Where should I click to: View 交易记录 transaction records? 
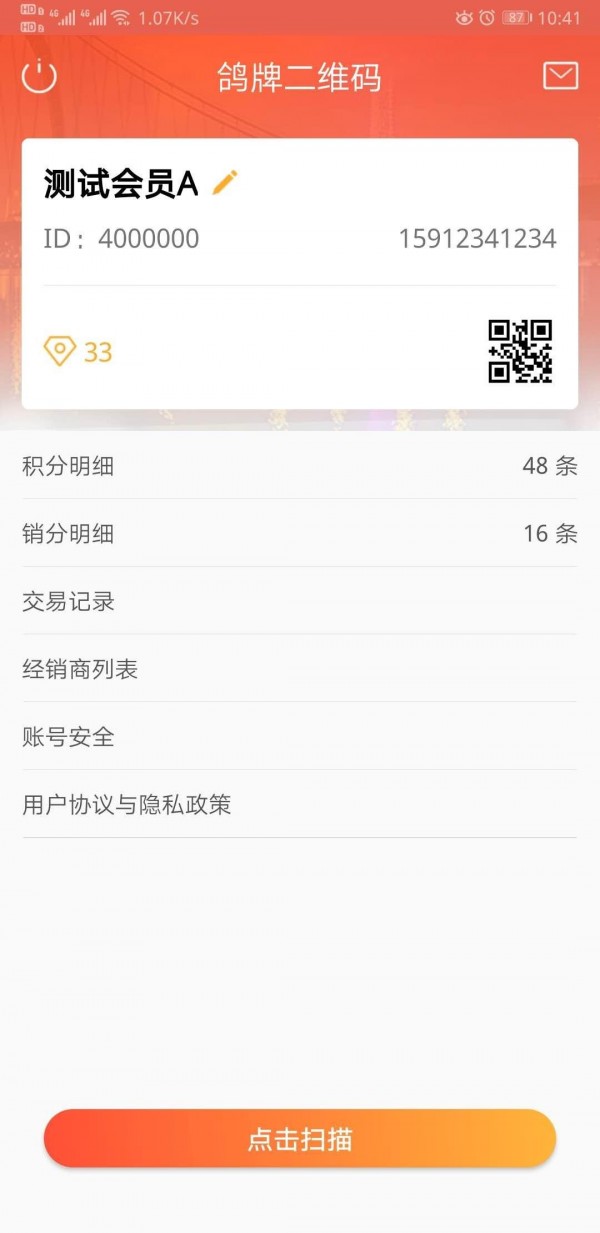click(300, 601)
